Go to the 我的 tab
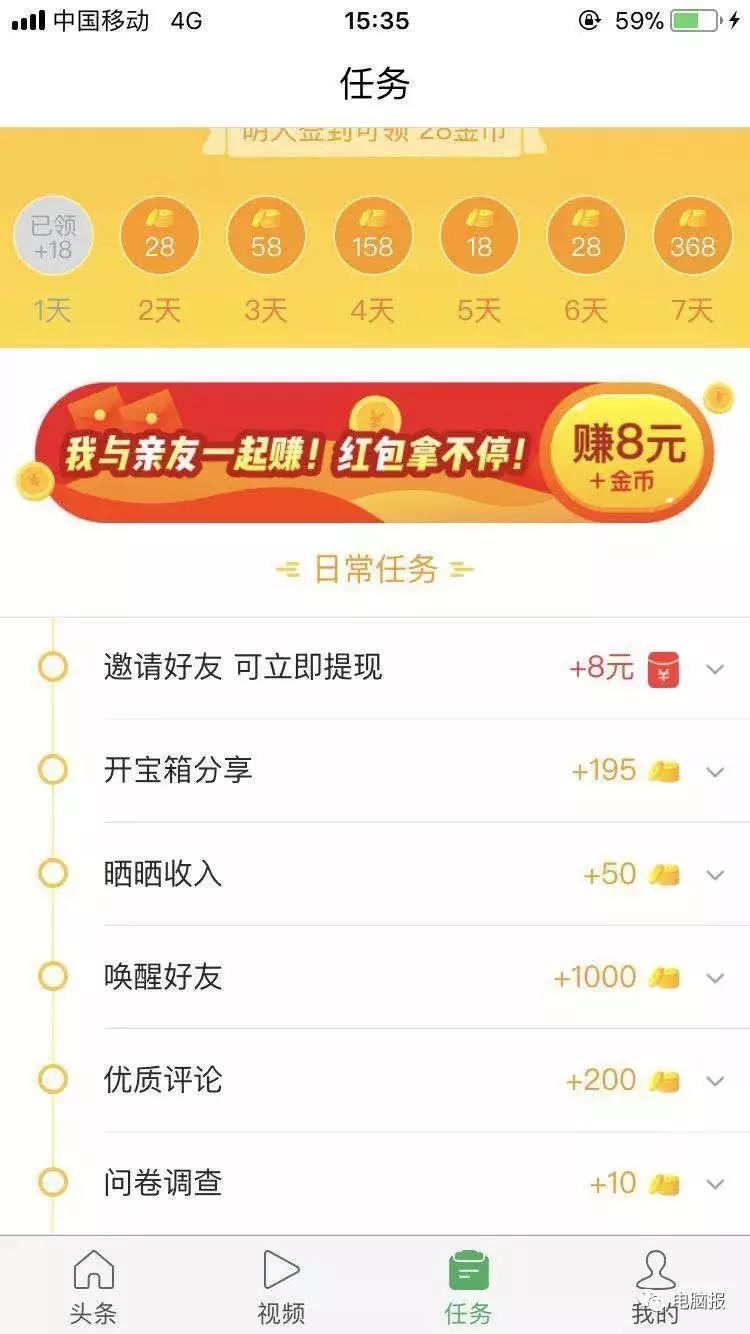This screenshot has width=750, height=1334. coord(655,1286)
